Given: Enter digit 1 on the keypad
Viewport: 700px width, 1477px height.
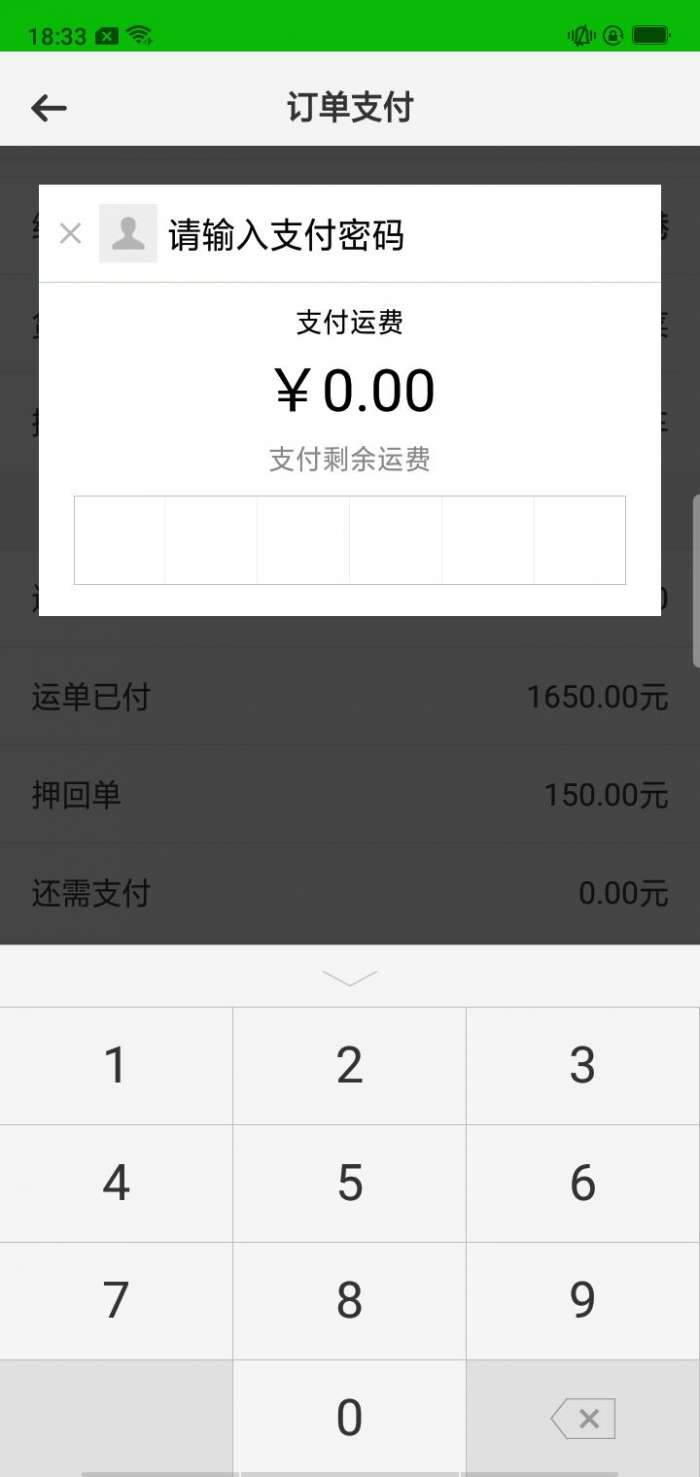Looking at the screenshot, I should 116,1066.
